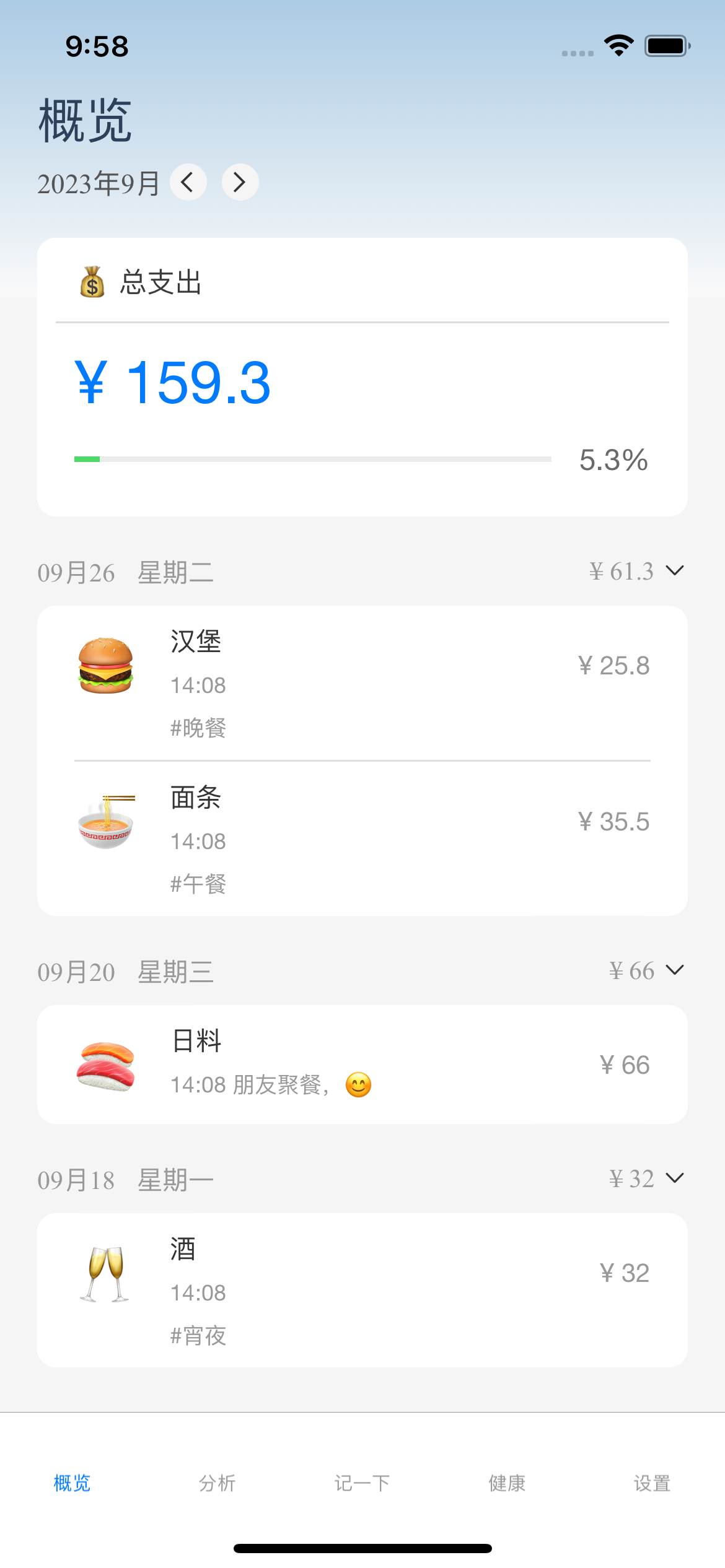Screen dimensions: 725x1568
Task: Collapse the 09月18 day group chevron
Action: point(675,1178)
